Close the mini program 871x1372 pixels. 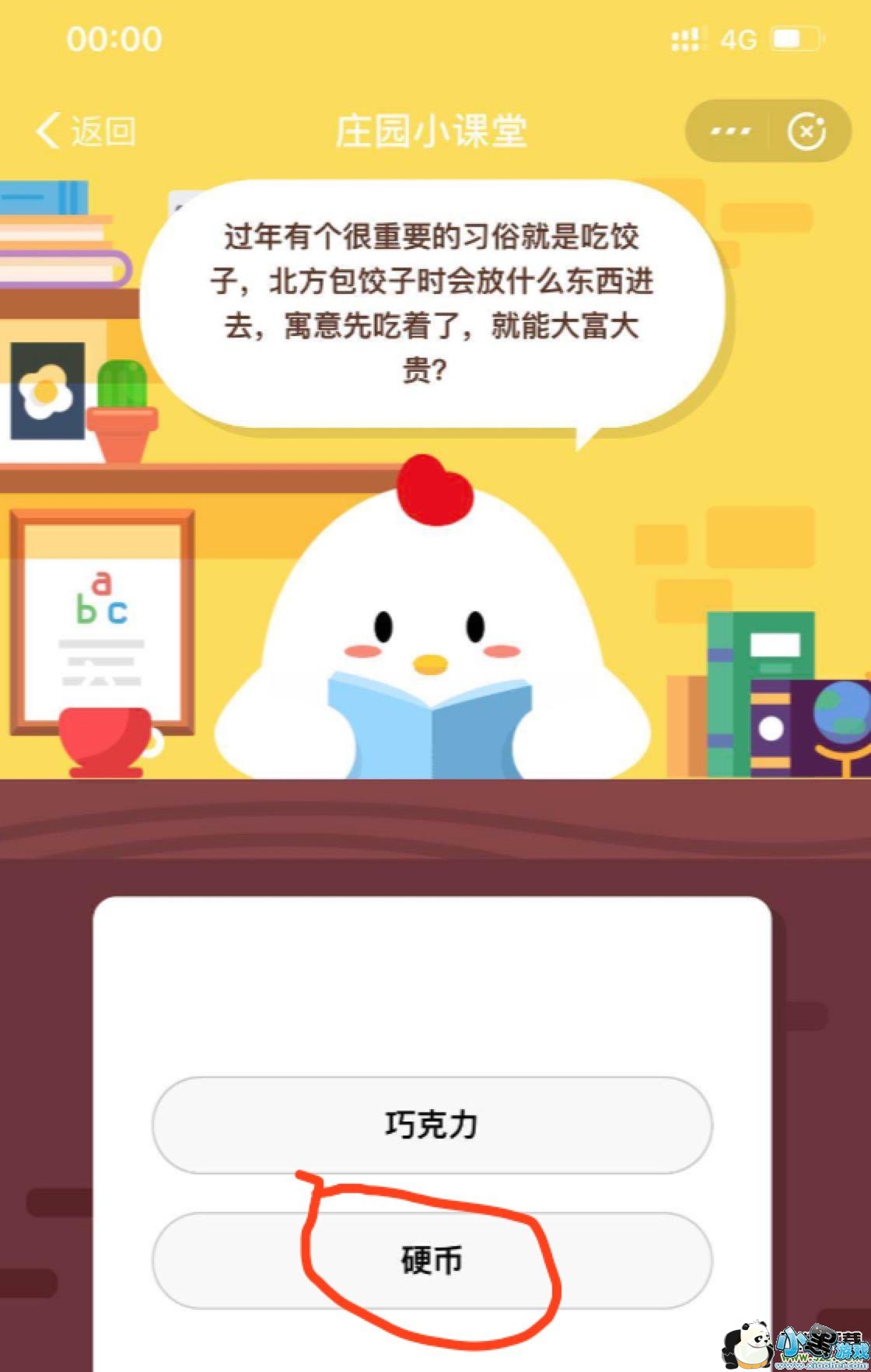(806, 131)
